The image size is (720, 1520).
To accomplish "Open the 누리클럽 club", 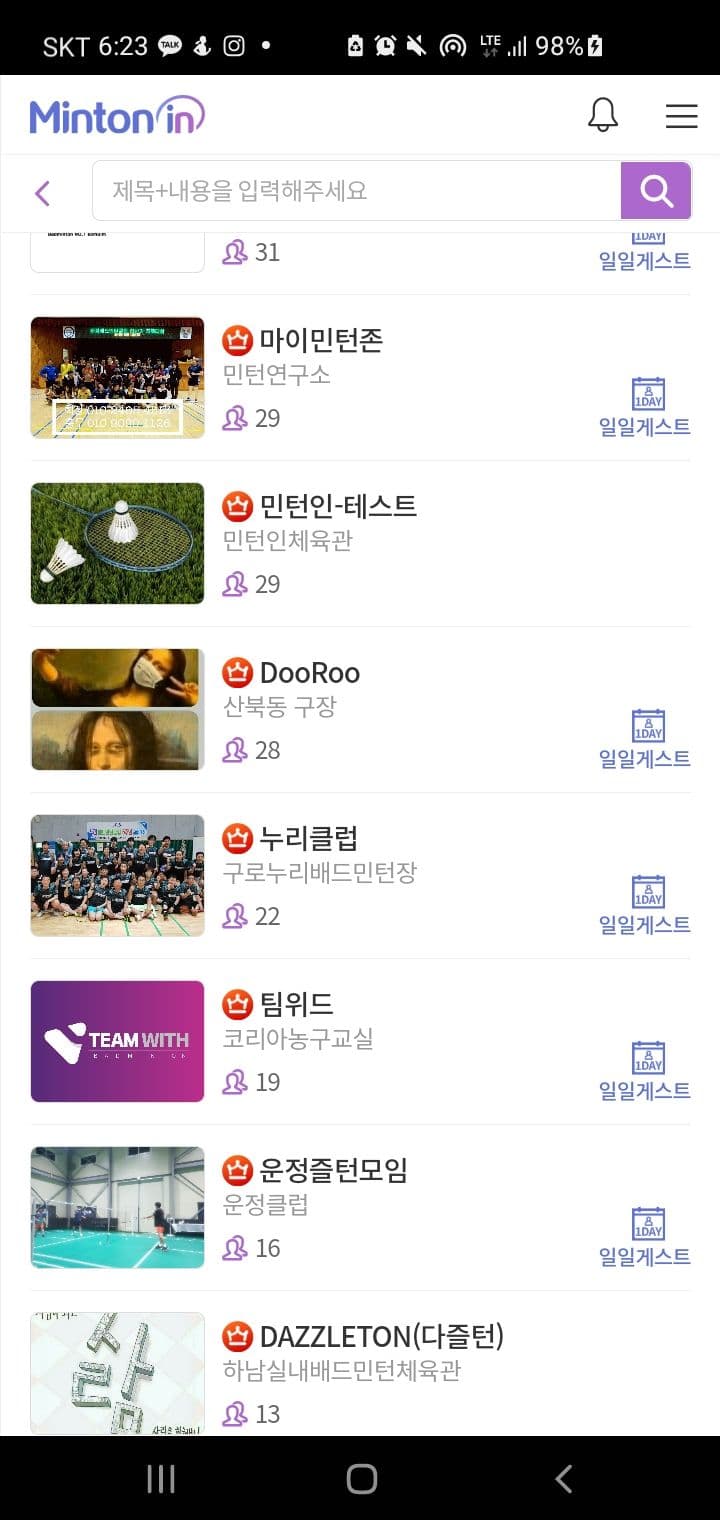I will (360, 876).
